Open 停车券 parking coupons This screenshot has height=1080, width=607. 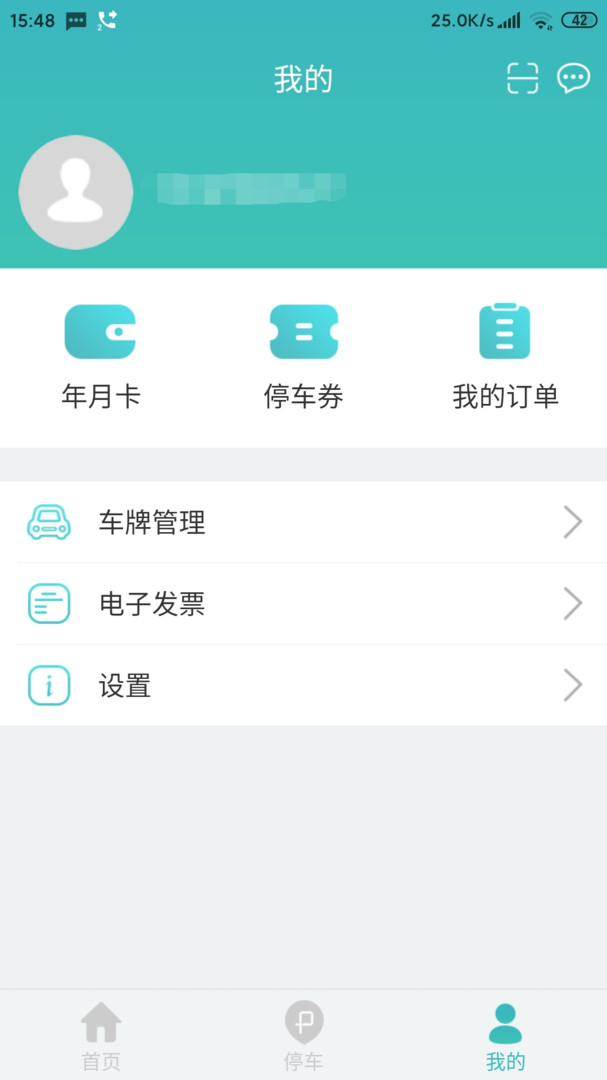tap(303, 356)
